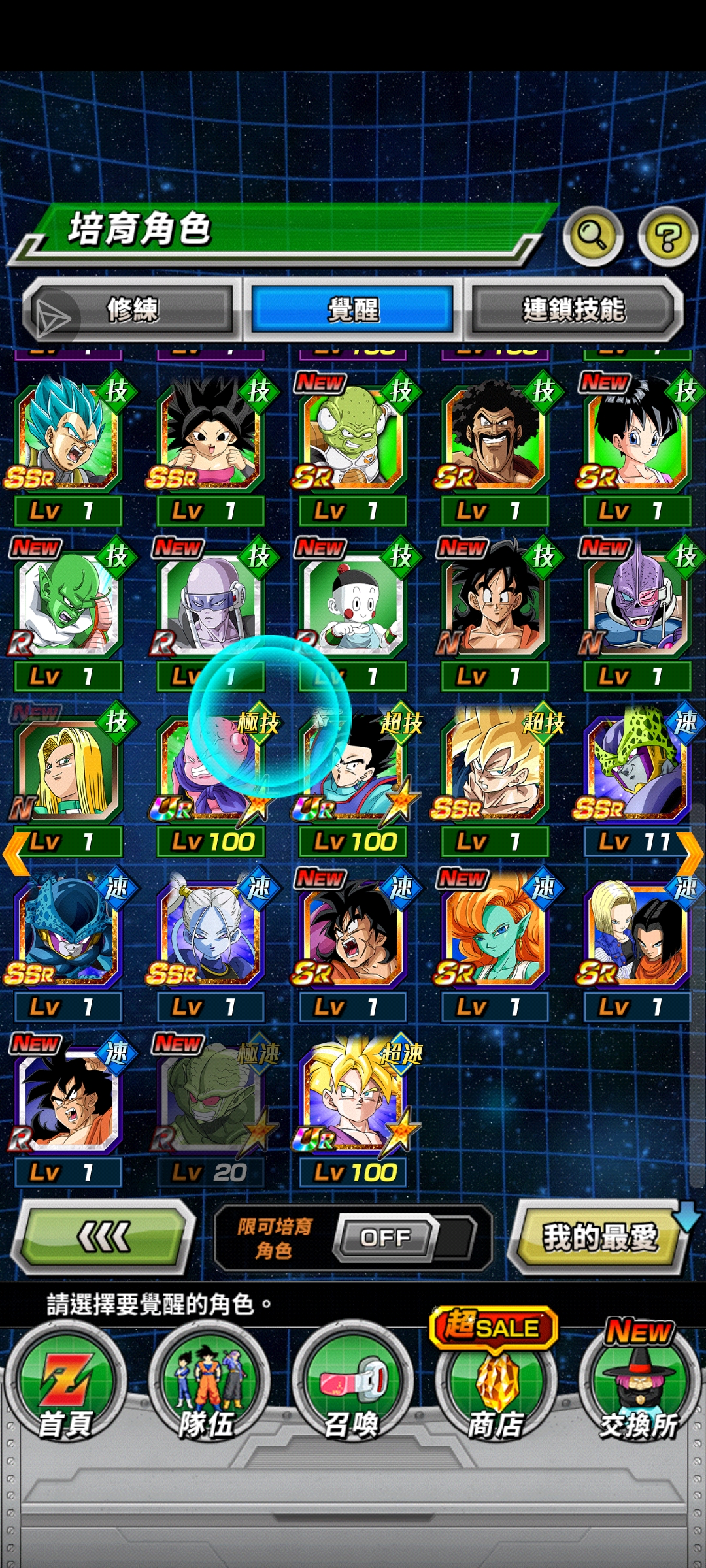Switch to the 修練 tab
This screenshot has width=706, height=1568.
tap(133, 310)
